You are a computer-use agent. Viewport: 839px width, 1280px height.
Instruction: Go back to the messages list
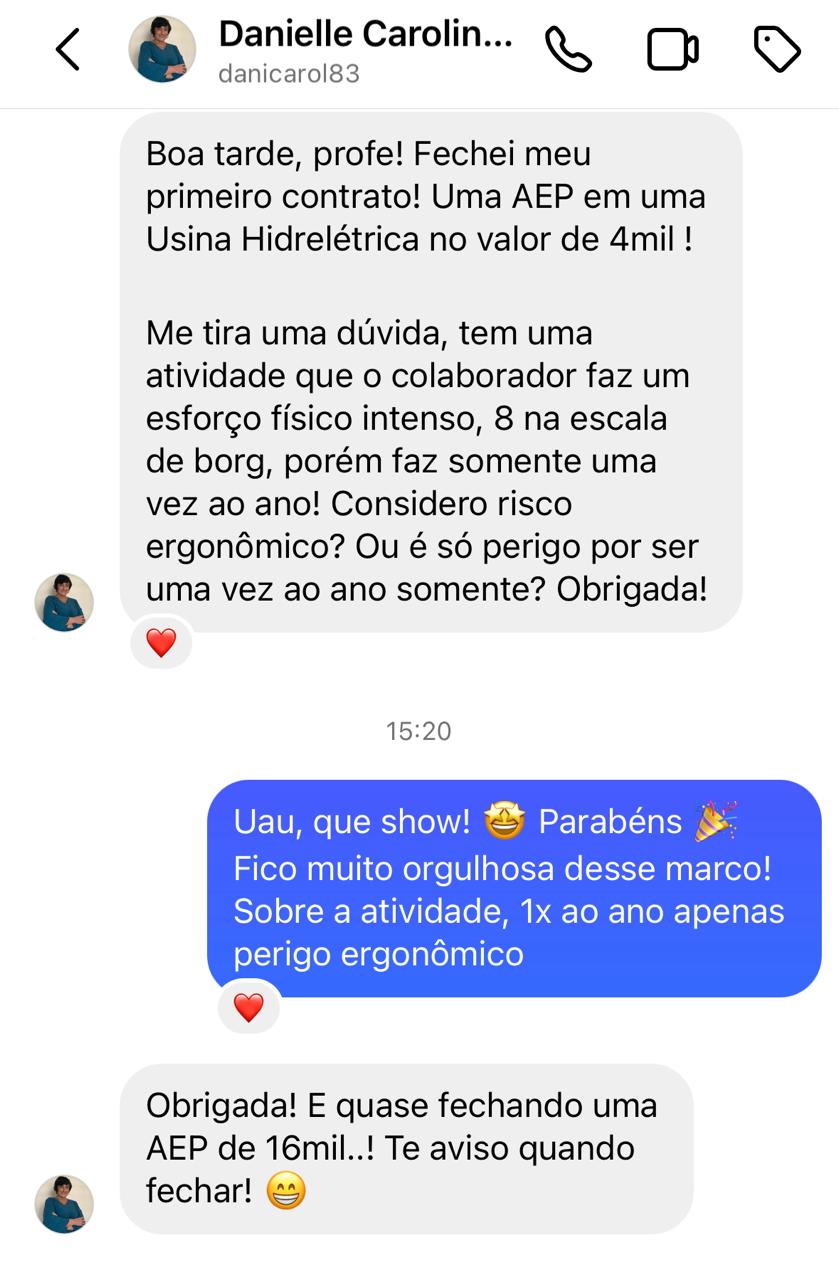67,49
